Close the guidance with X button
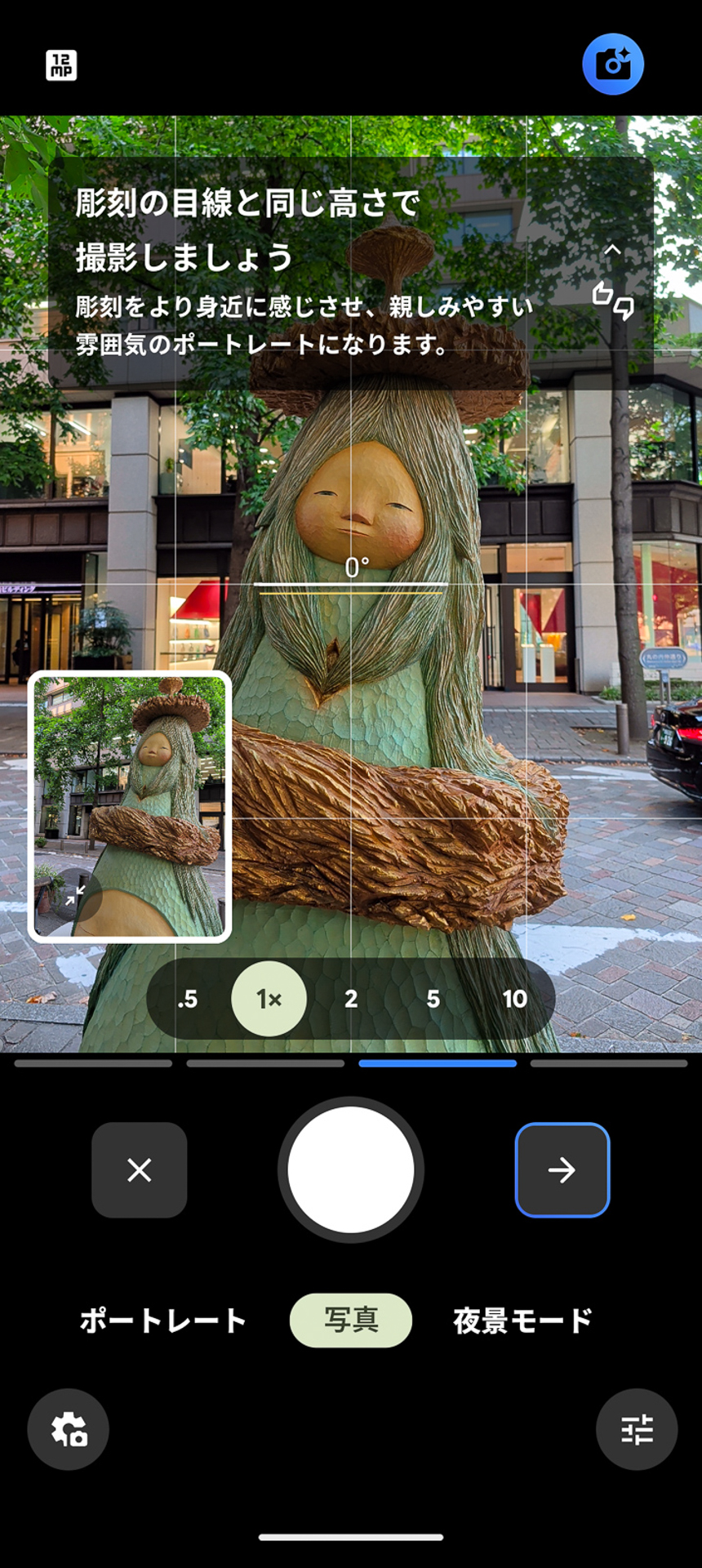 140,1169
